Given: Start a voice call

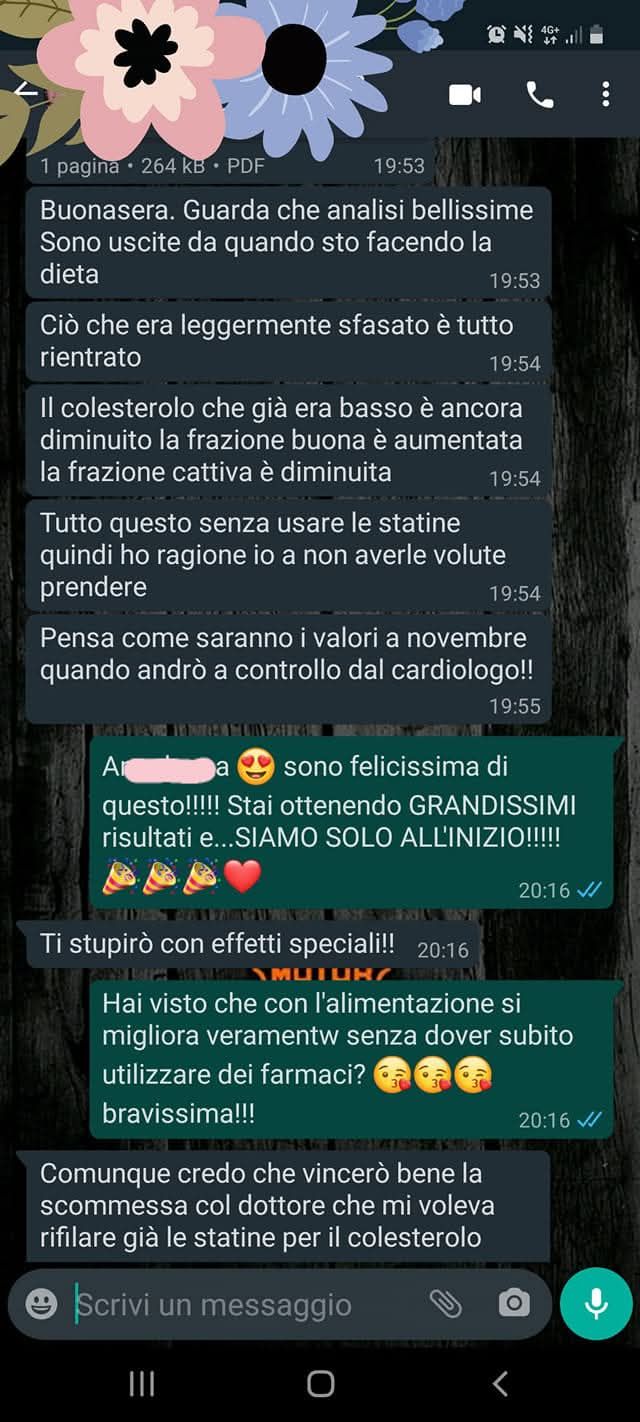Looking at the screenshot, I should 539,95.
